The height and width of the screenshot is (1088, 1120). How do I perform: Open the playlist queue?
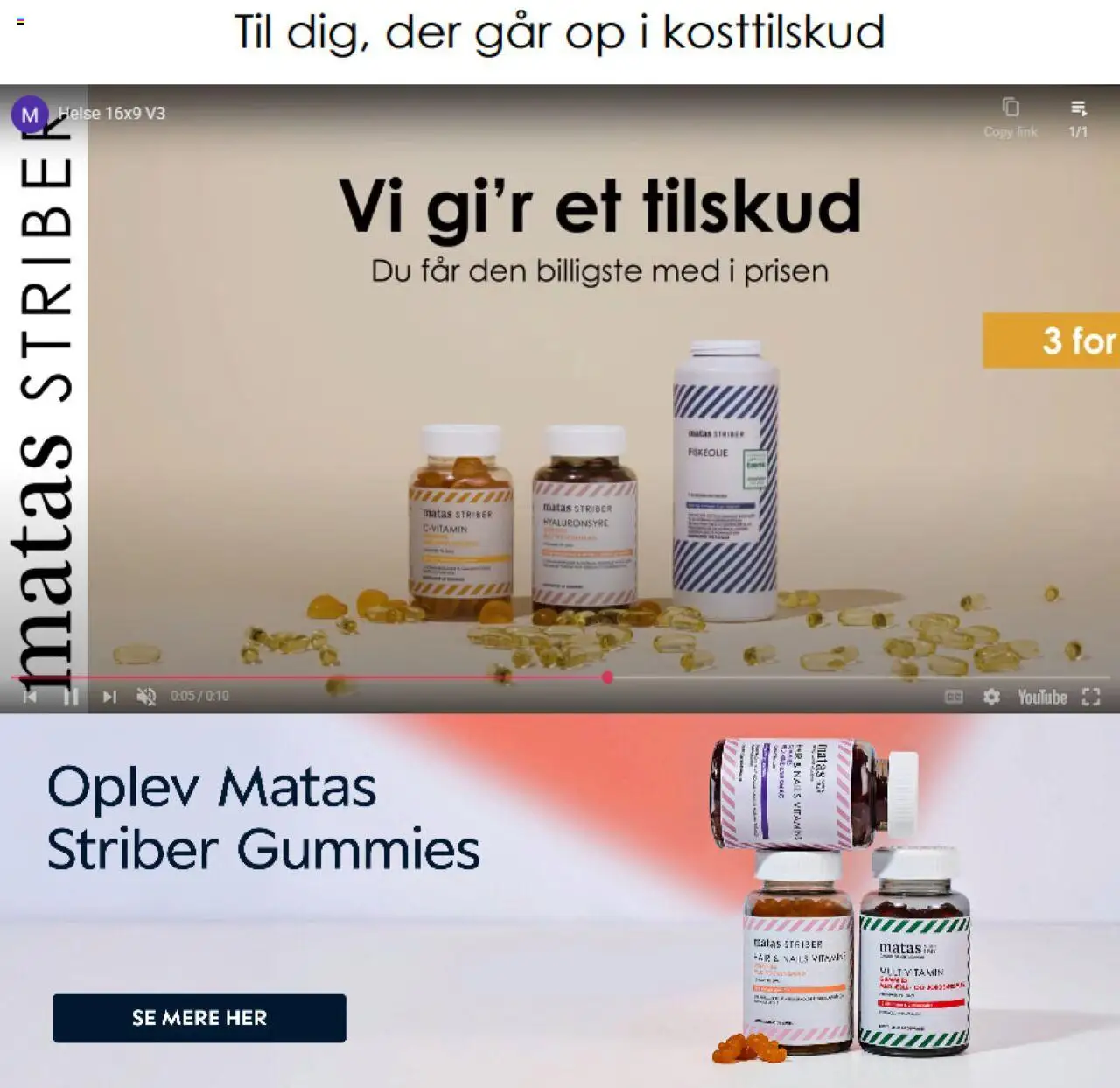[x=1079, y=117]
